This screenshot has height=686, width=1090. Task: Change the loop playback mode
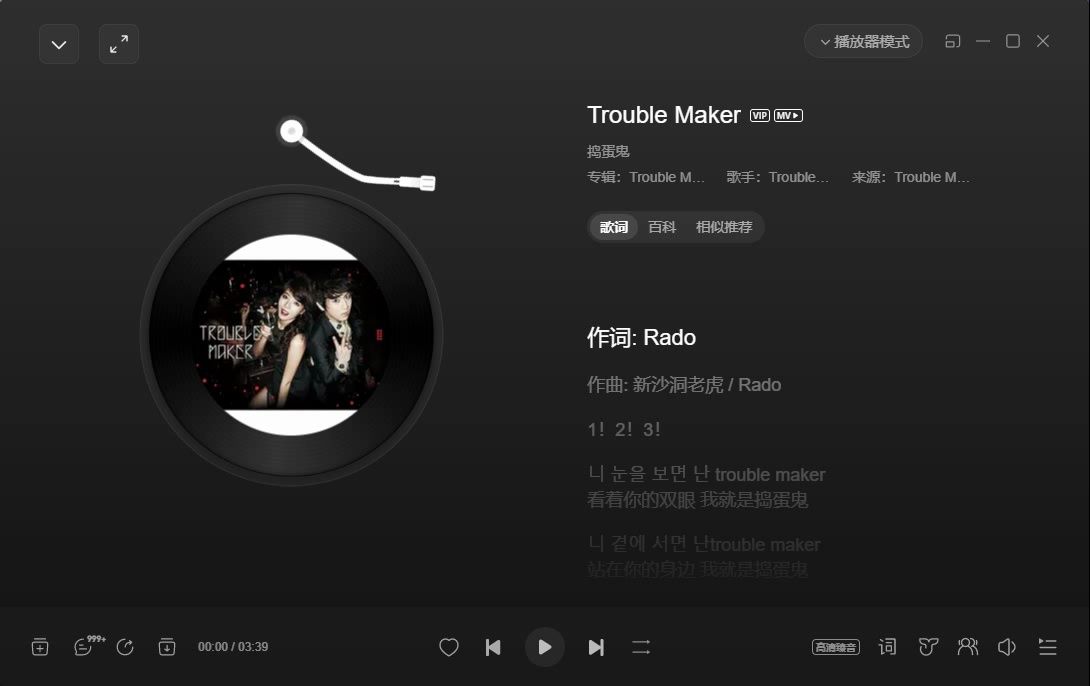pos(641,647)
